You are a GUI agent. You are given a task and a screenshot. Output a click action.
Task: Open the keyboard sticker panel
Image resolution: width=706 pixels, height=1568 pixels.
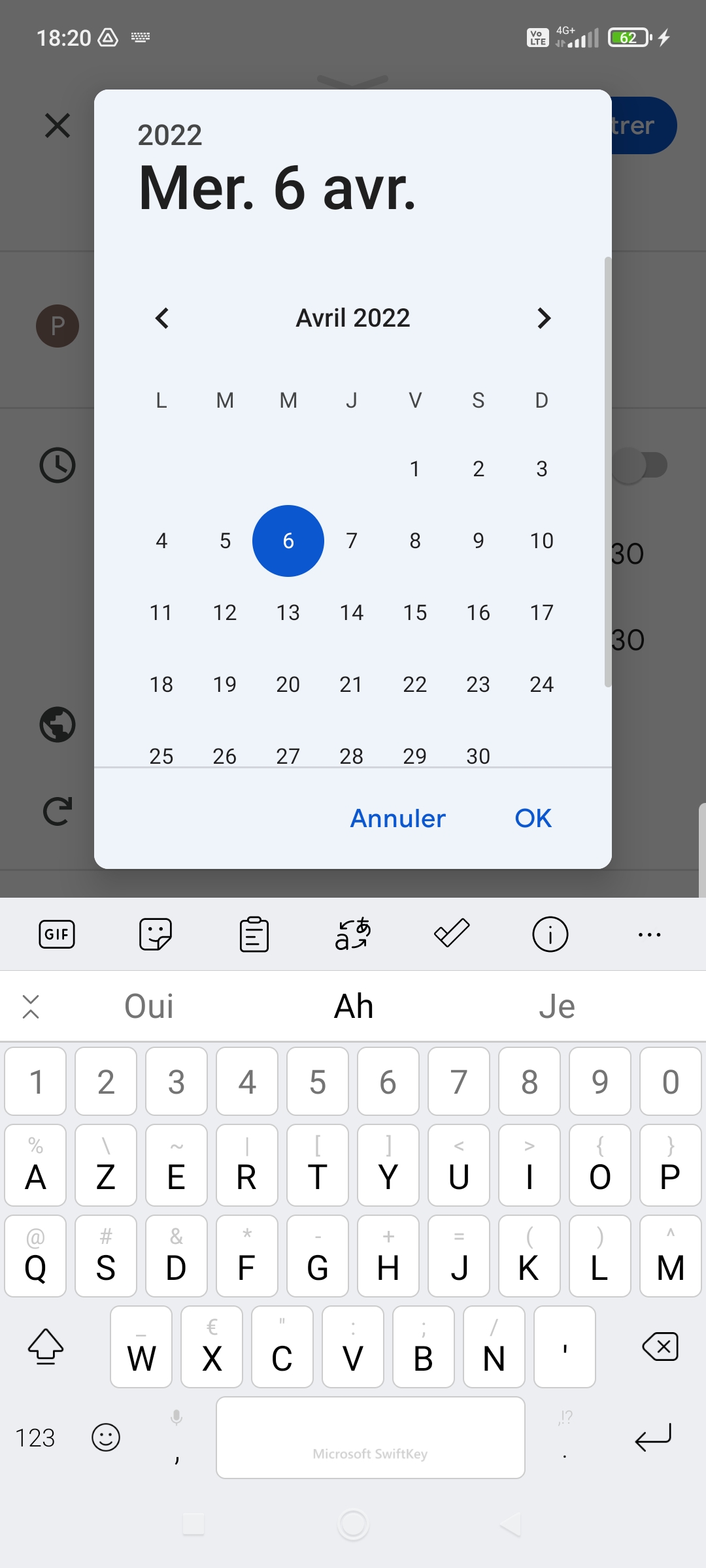coord(156,934)
